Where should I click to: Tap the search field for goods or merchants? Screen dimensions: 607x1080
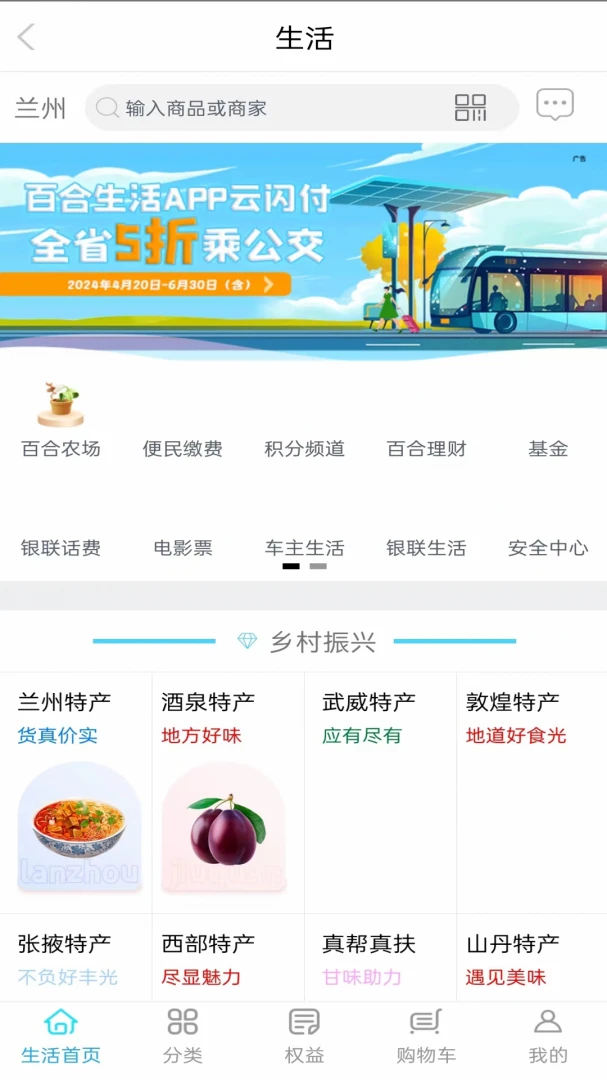click(280, 108)
